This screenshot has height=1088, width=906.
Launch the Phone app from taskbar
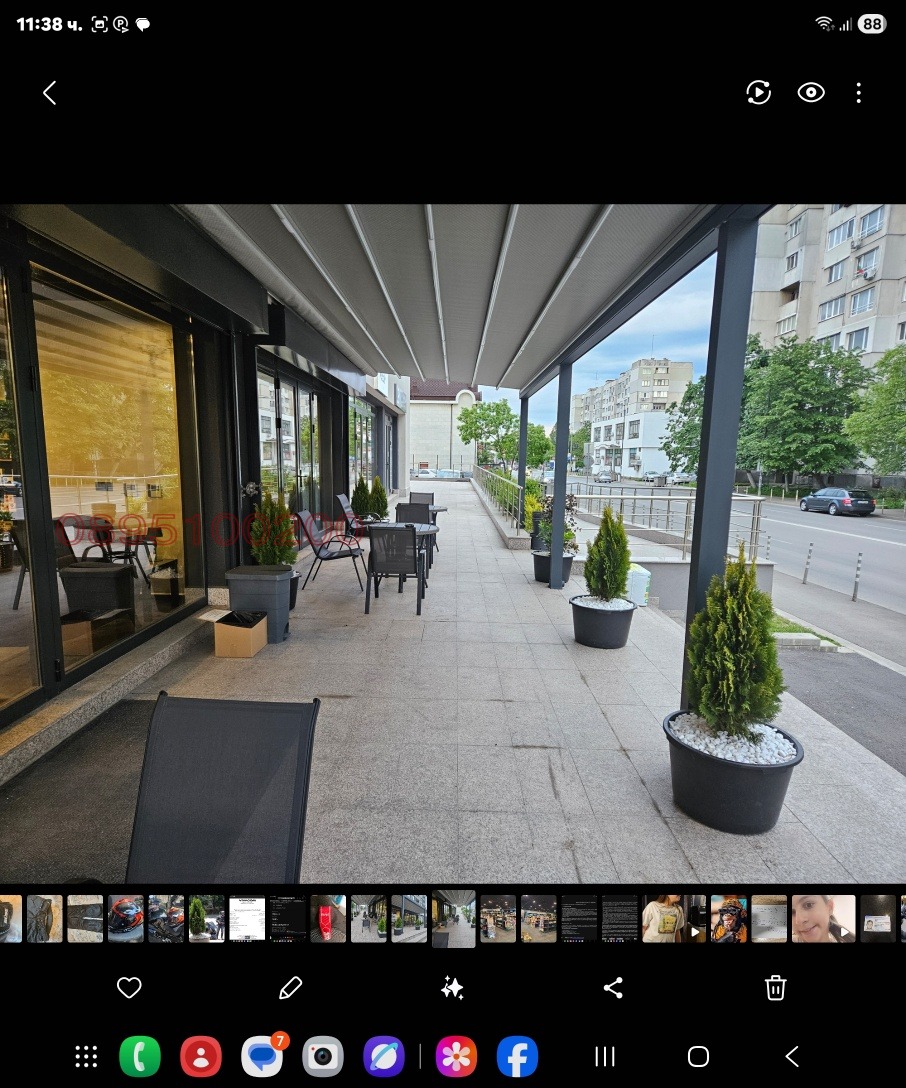[140, 1056]
